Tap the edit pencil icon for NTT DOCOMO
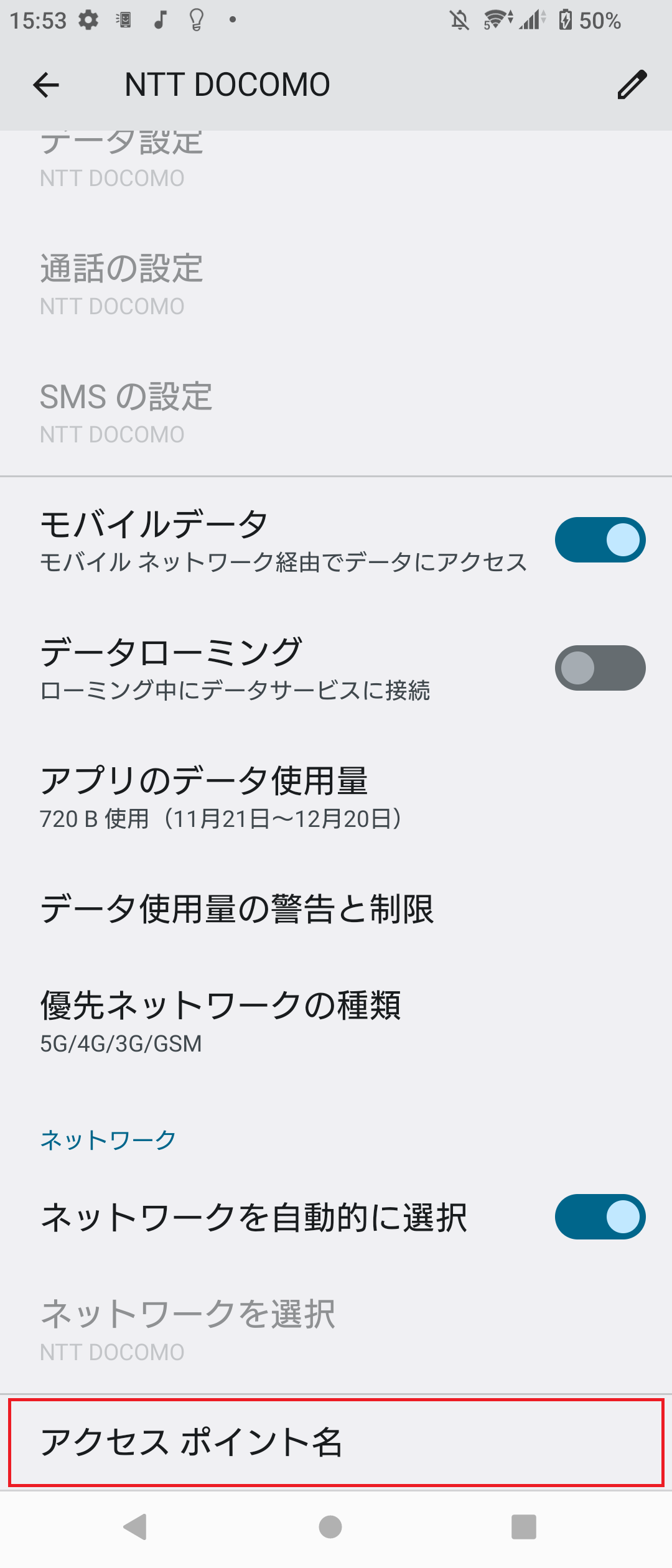This screenshot has height=1568, width=672. click(x=631, y=85)
